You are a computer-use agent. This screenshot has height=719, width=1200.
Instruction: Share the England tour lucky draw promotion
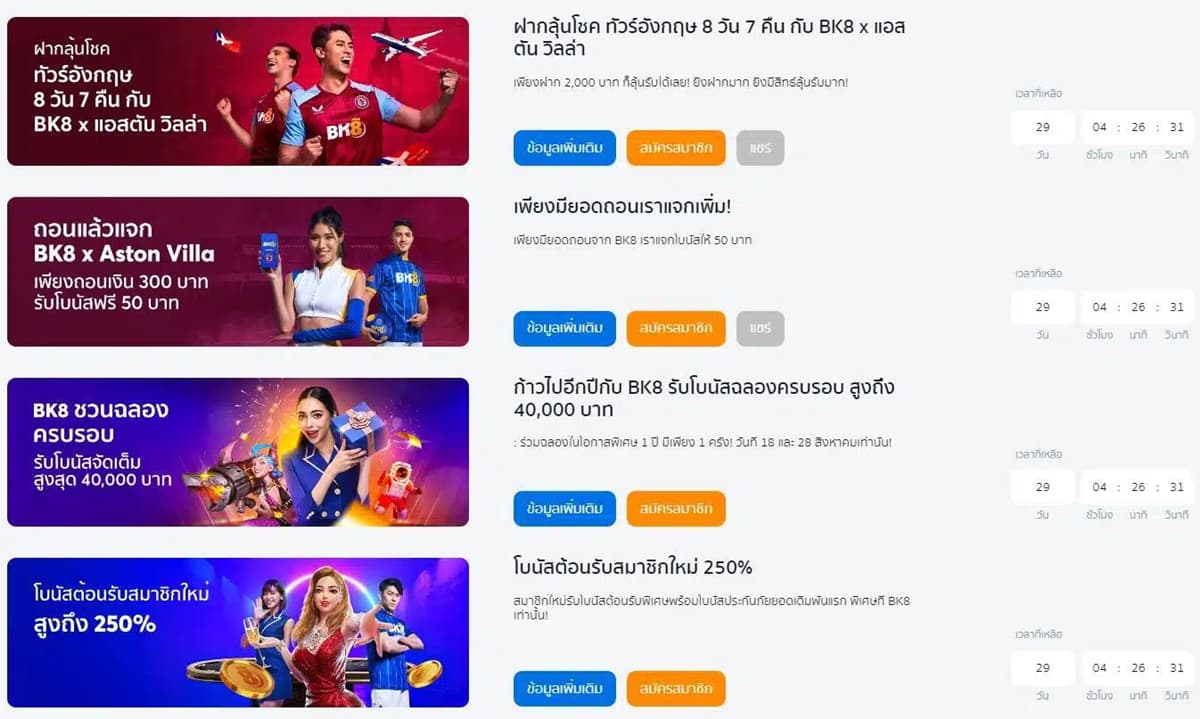[x=760, y=148]
